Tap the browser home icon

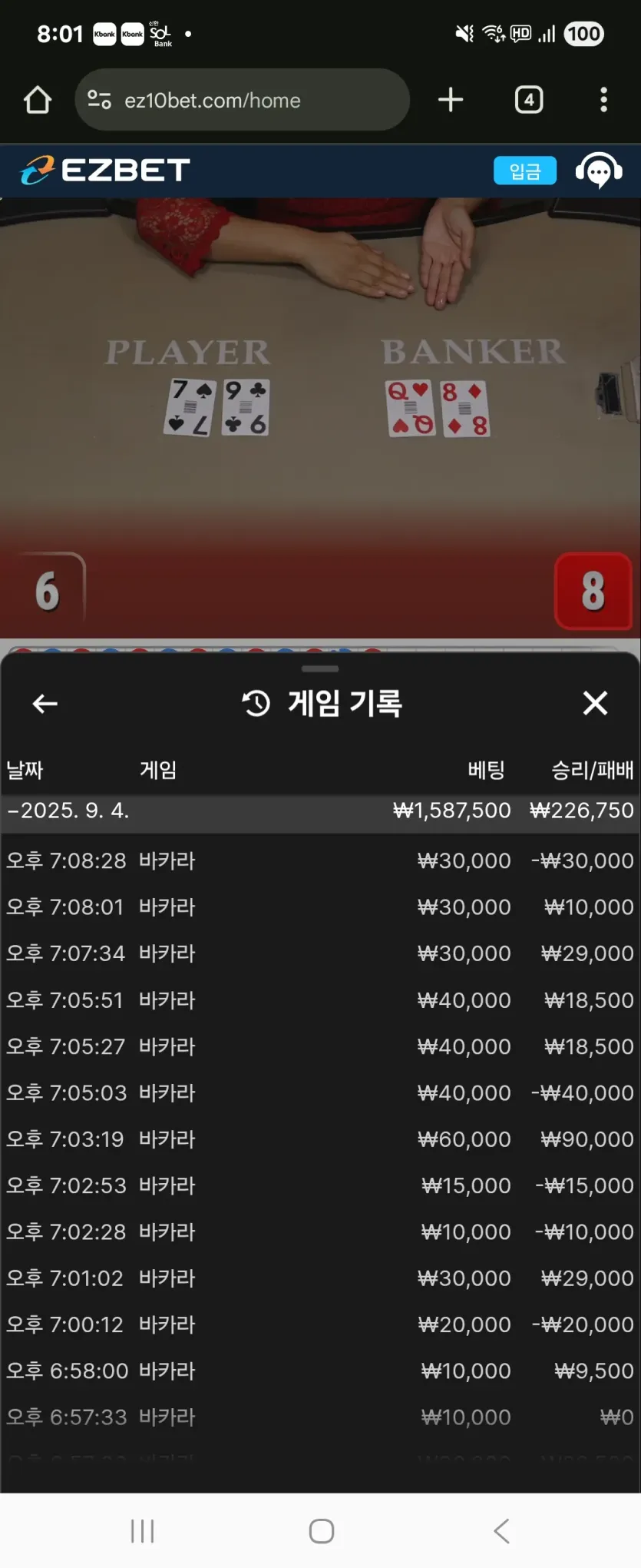coord(38,100)
